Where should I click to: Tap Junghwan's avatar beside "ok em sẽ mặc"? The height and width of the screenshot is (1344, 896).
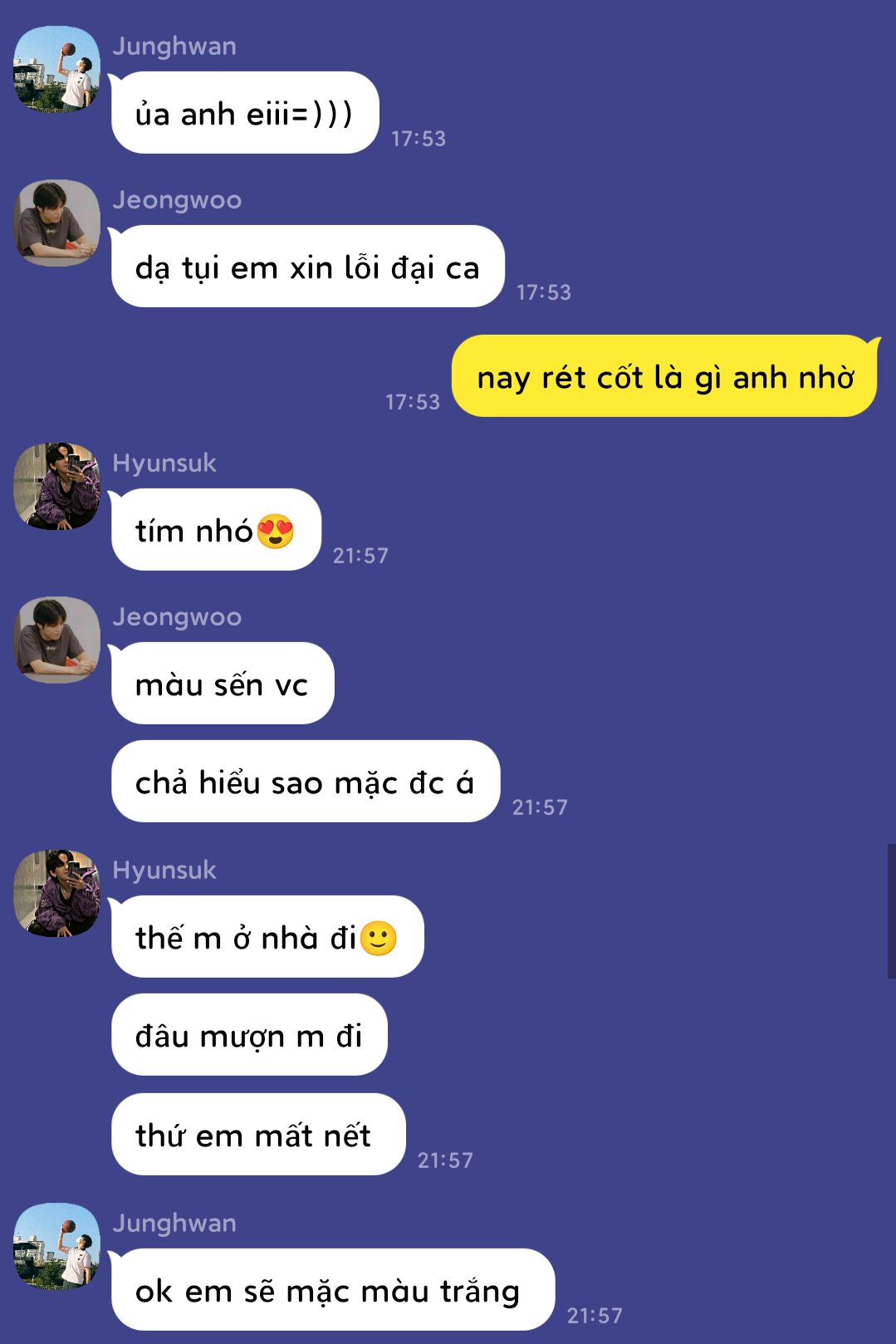point(56,1247)
